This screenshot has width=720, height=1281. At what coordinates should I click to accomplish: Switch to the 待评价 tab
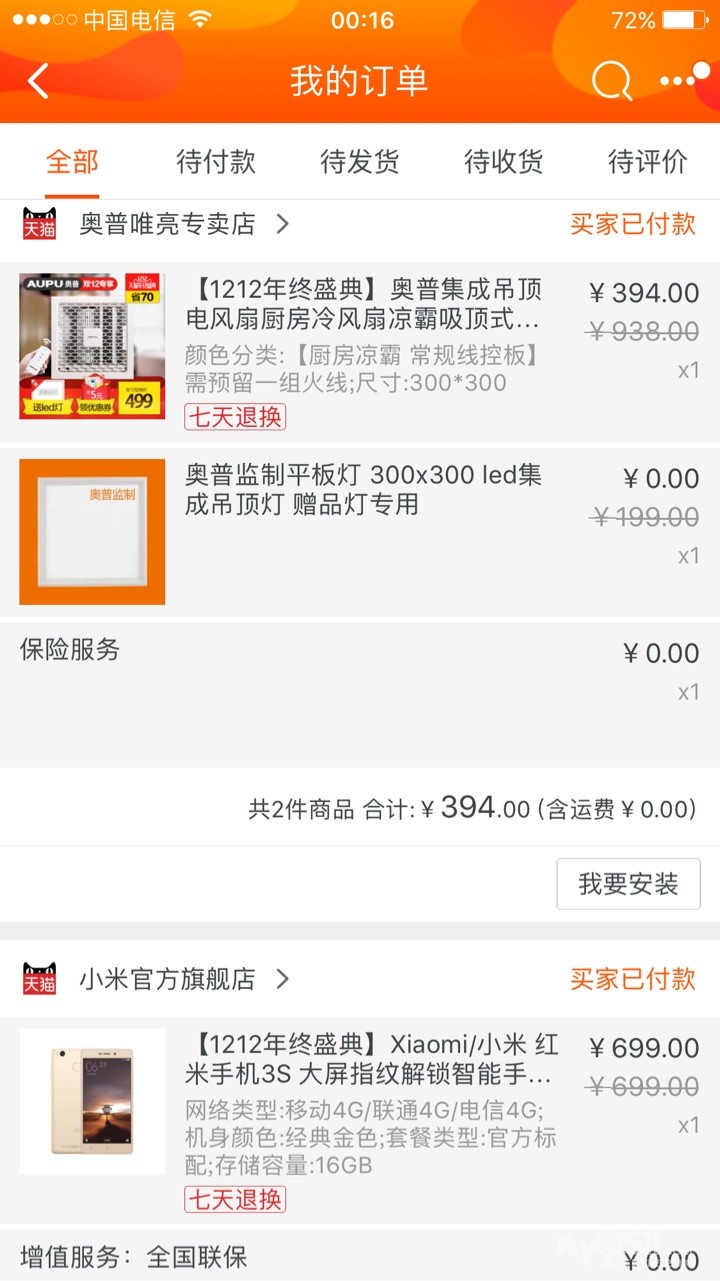(648, 162)
